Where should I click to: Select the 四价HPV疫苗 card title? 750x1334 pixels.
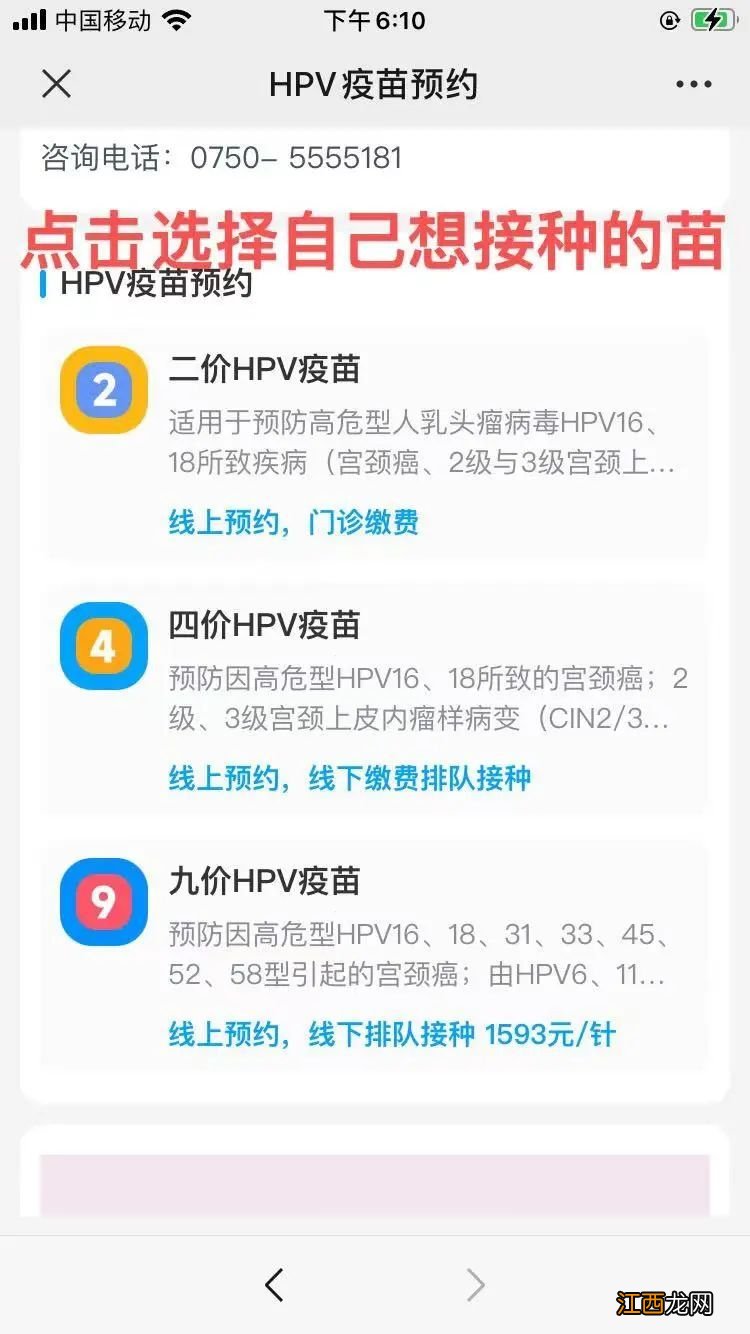262,626
